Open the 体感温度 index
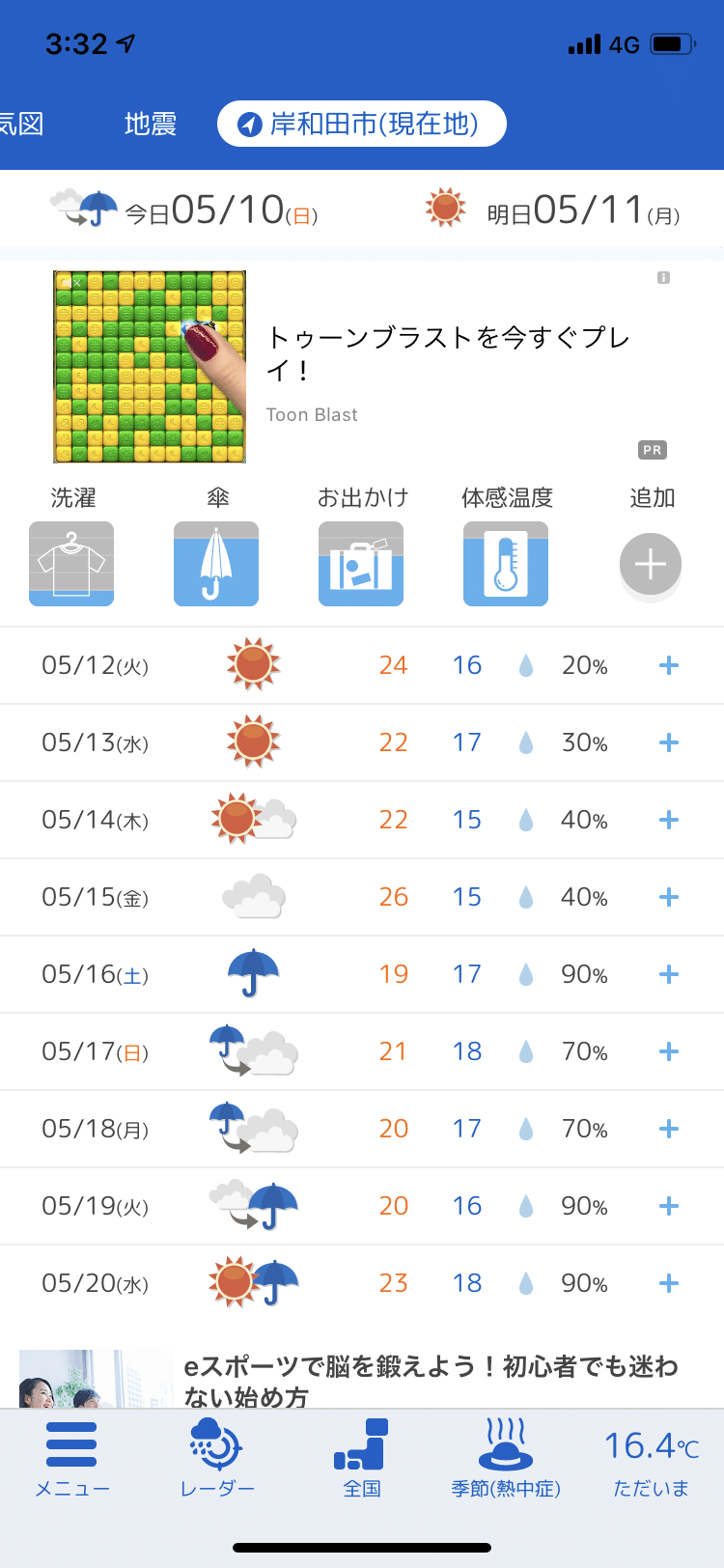The width and height of the screenshot is (724, 1568). tap(506, 563)
